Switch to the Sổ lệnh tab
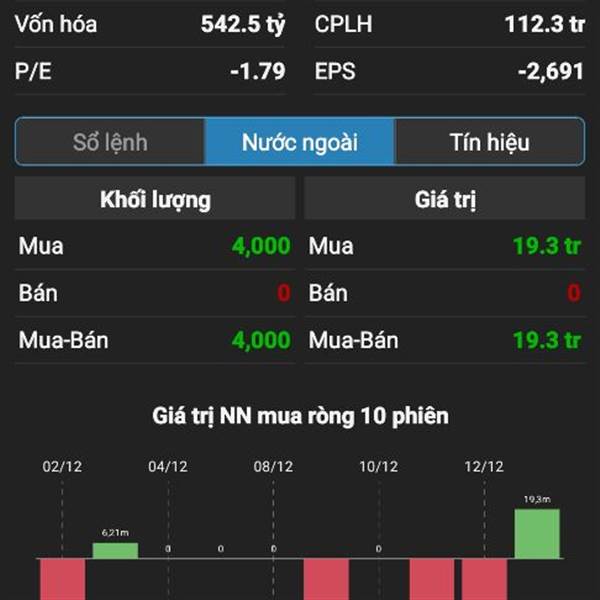Screen dimensions: 600x600 110,142
